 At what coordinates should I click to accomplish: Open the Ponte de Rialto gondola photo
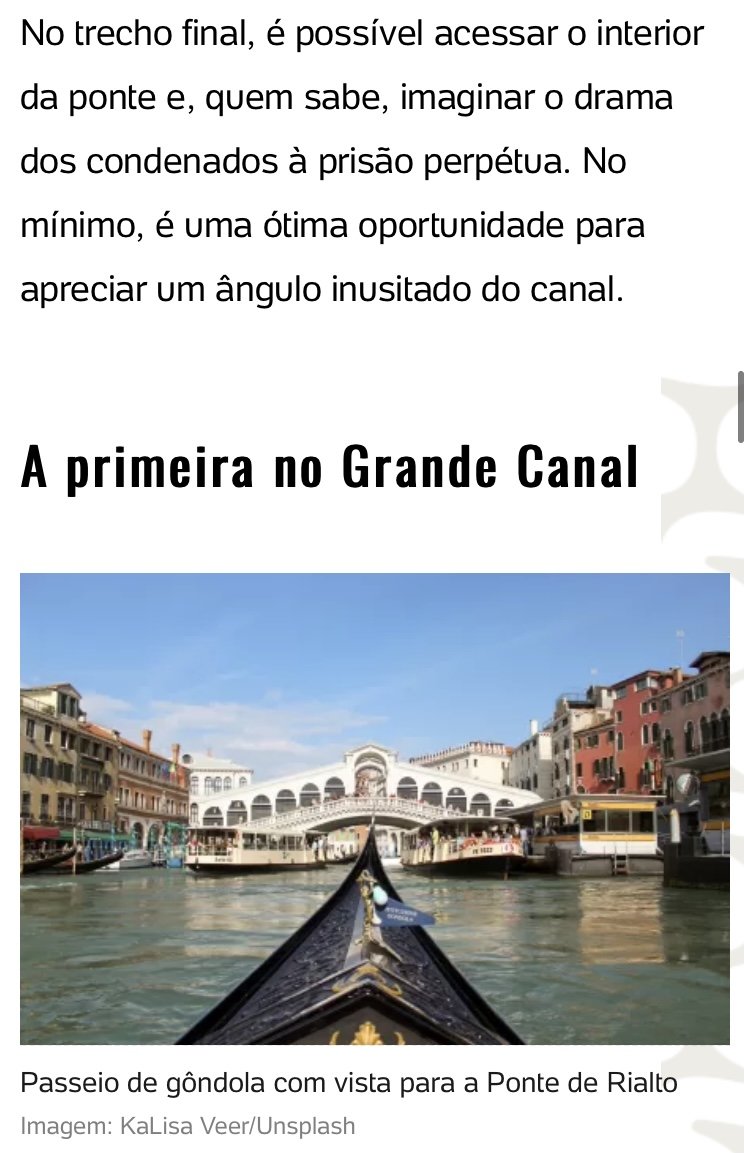pos(374,808)
